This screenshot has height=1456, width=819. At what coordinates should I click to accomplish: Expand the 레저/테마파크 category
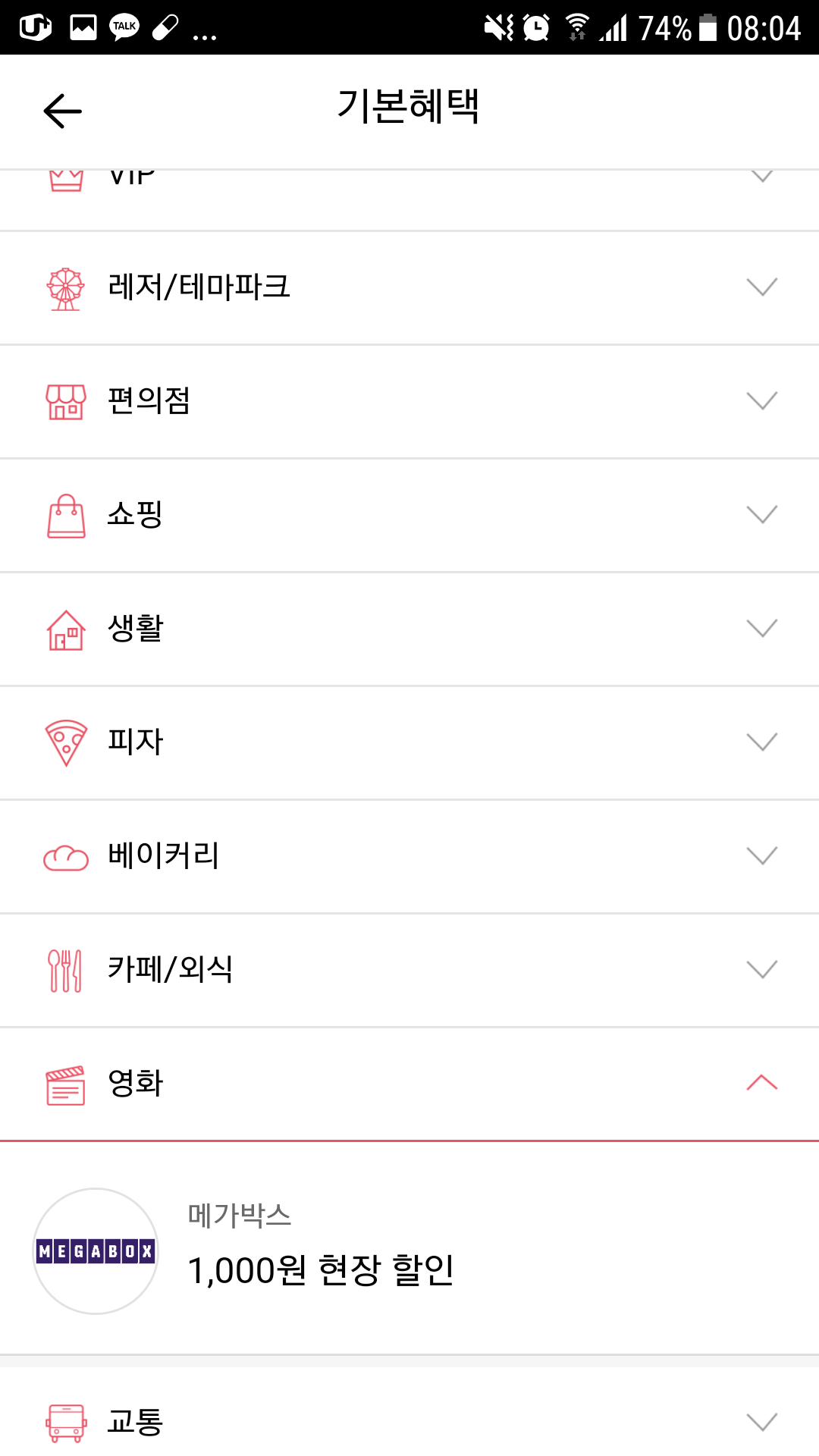(x=409, y=287)
